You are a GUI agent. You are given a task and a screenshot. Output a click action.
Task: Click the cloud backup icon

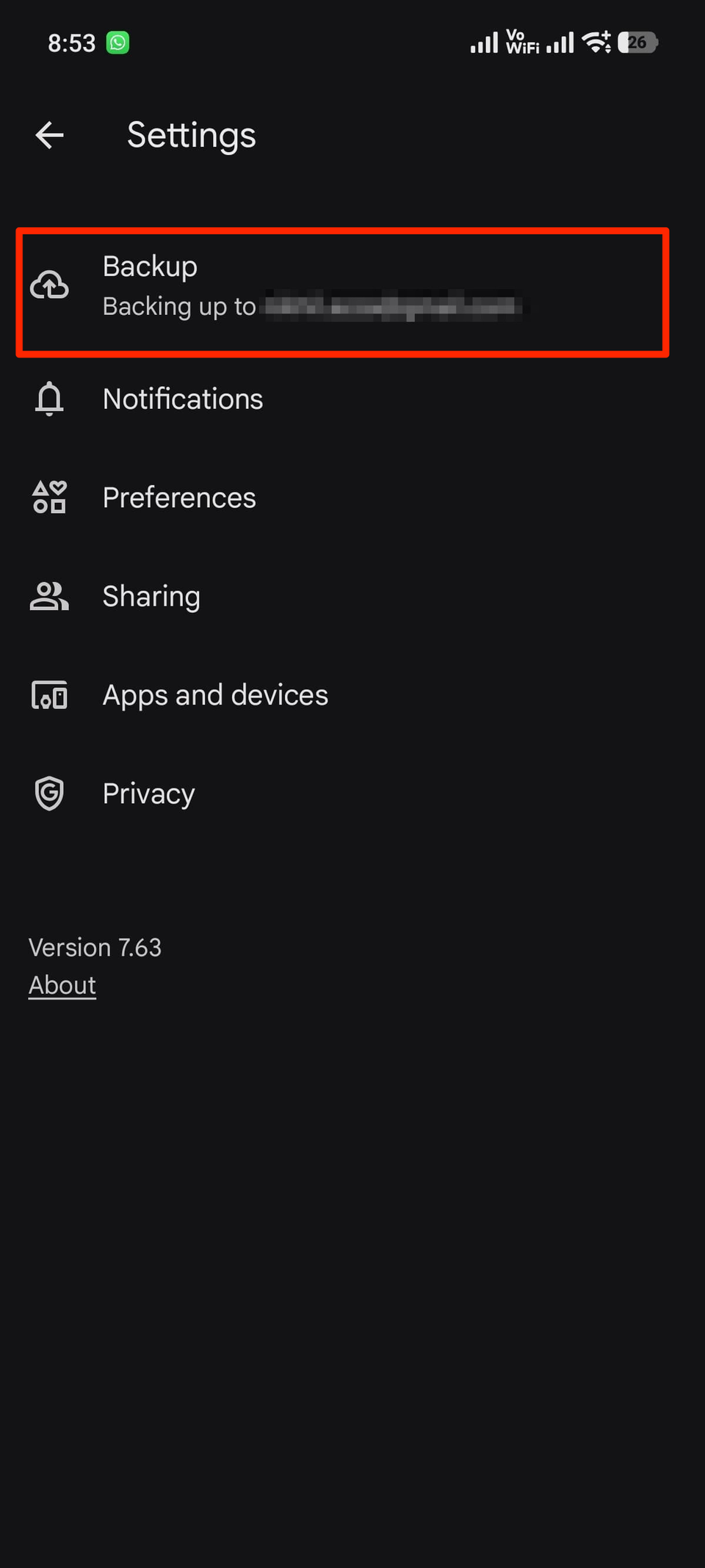[48, 286]
